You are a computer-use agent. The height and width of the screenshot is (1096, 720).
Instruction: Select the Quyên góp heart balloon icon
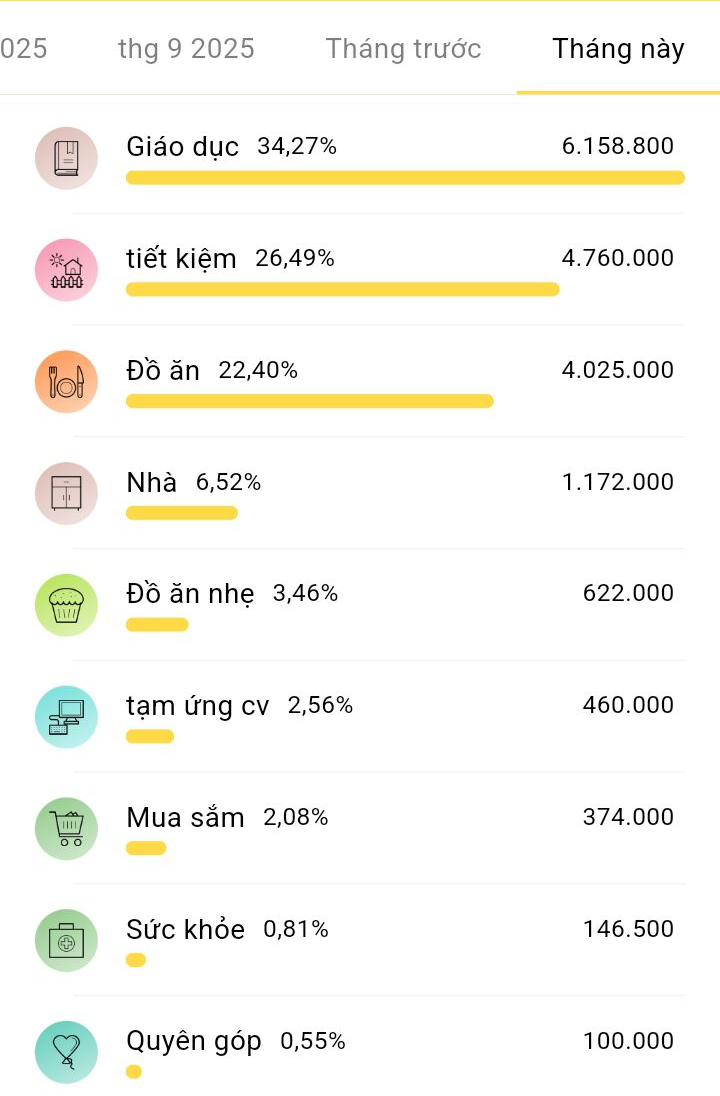[x=66, y=1052]
